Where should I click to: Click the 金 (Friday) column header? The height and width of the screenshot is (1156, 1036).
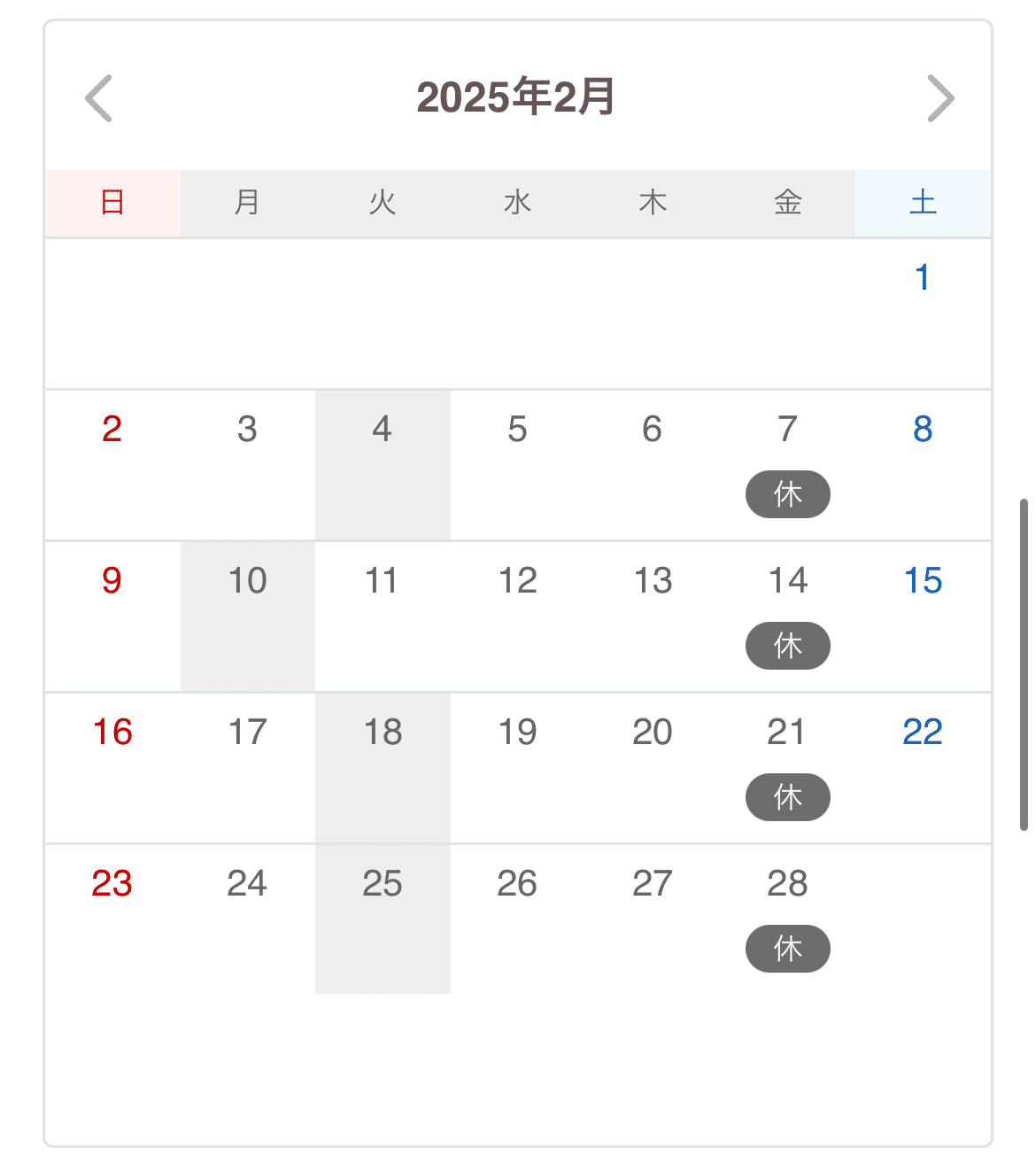[787, 203]
